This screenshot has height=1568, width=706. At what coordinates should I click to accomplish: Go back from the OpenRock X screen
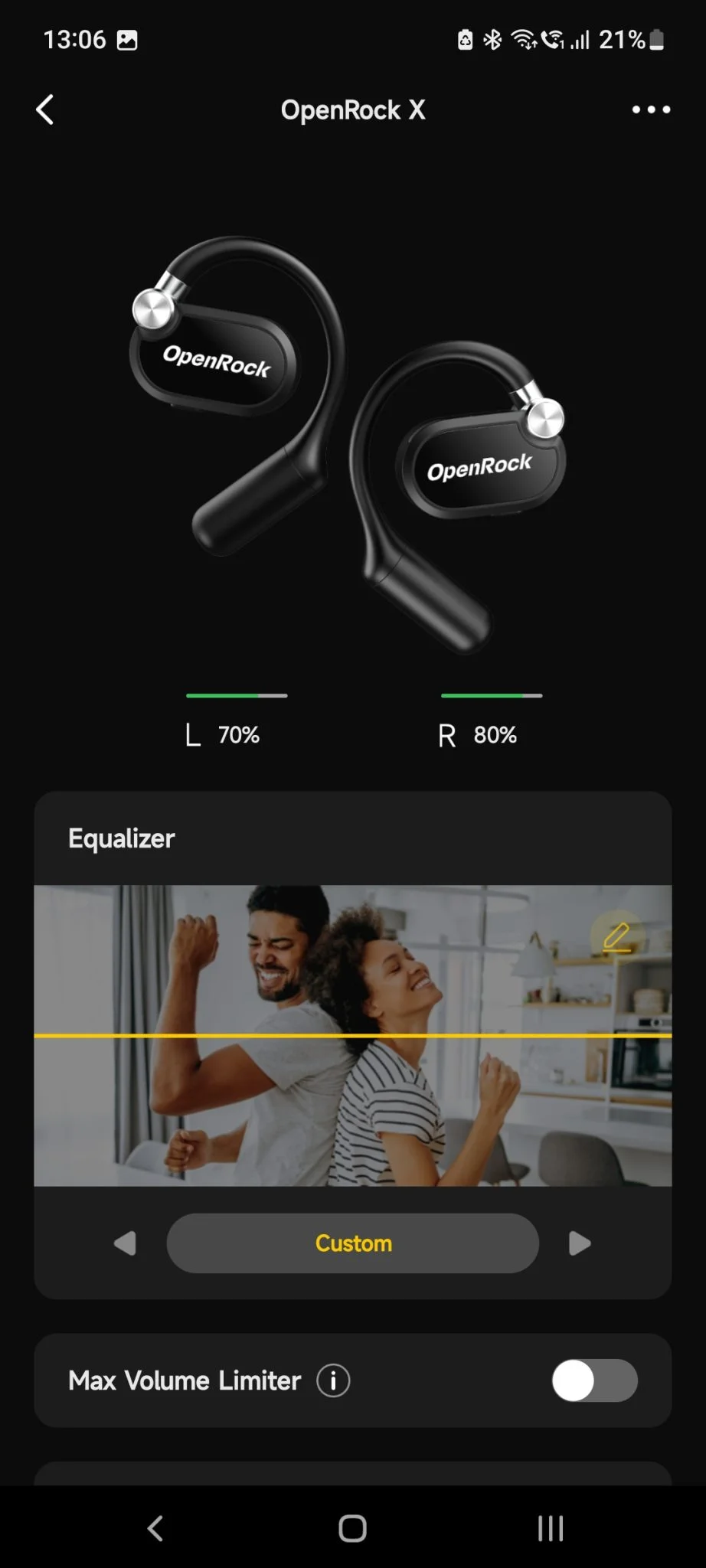45,109
